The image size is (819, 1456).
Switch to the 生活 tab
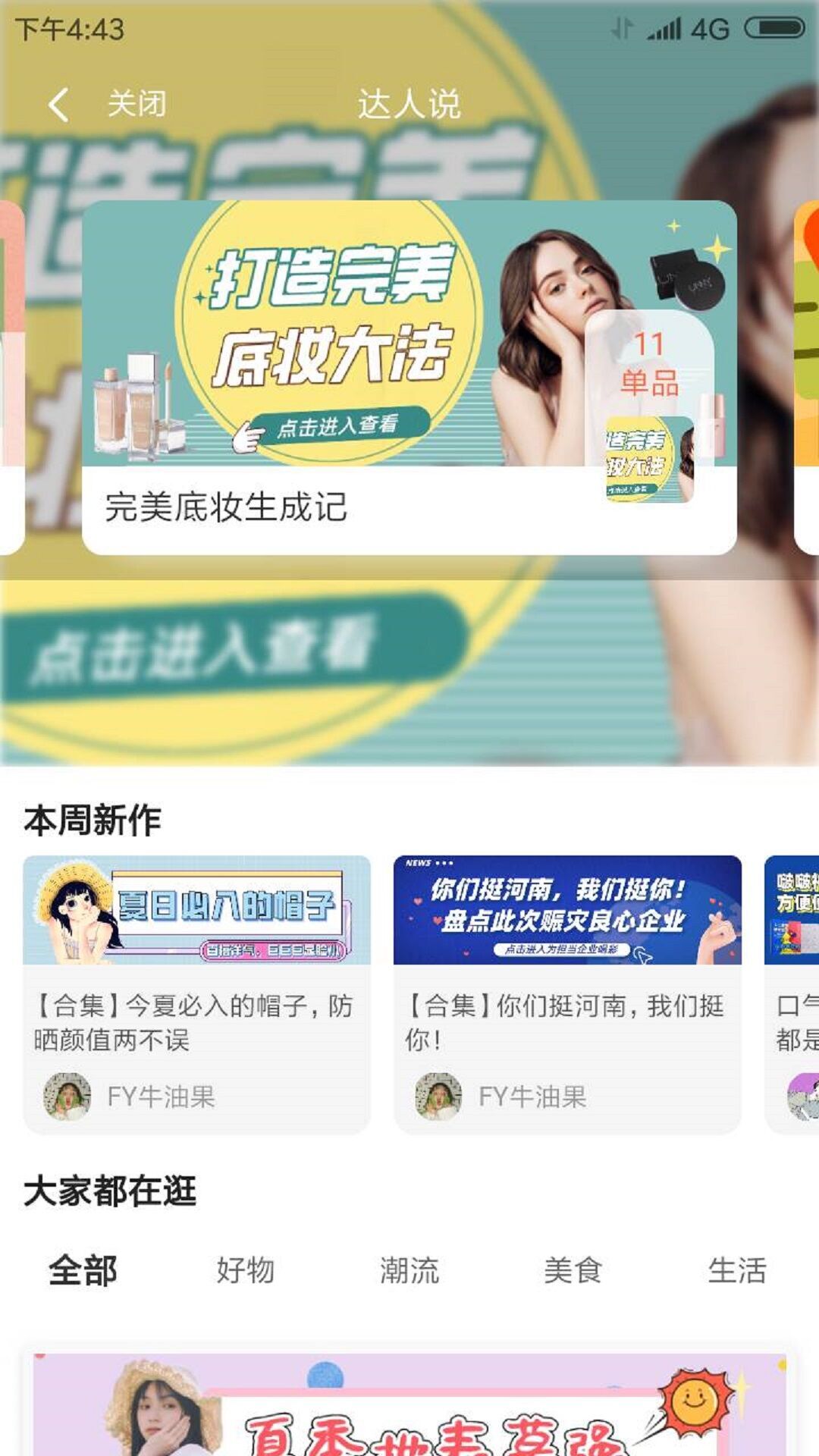pos(736,1270)
